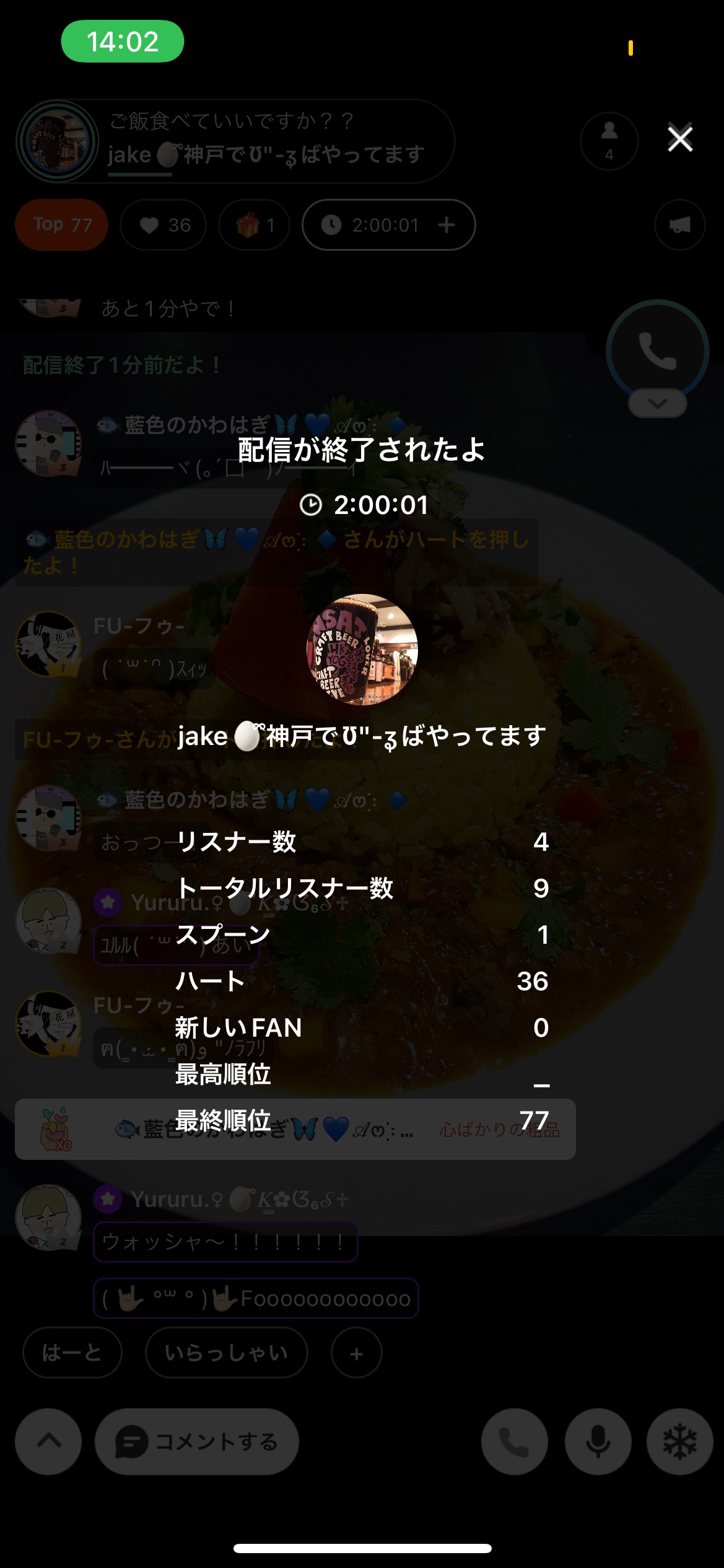Open the megaphone announcement icon
This screenshot has width=724, height=1568.
679,225
